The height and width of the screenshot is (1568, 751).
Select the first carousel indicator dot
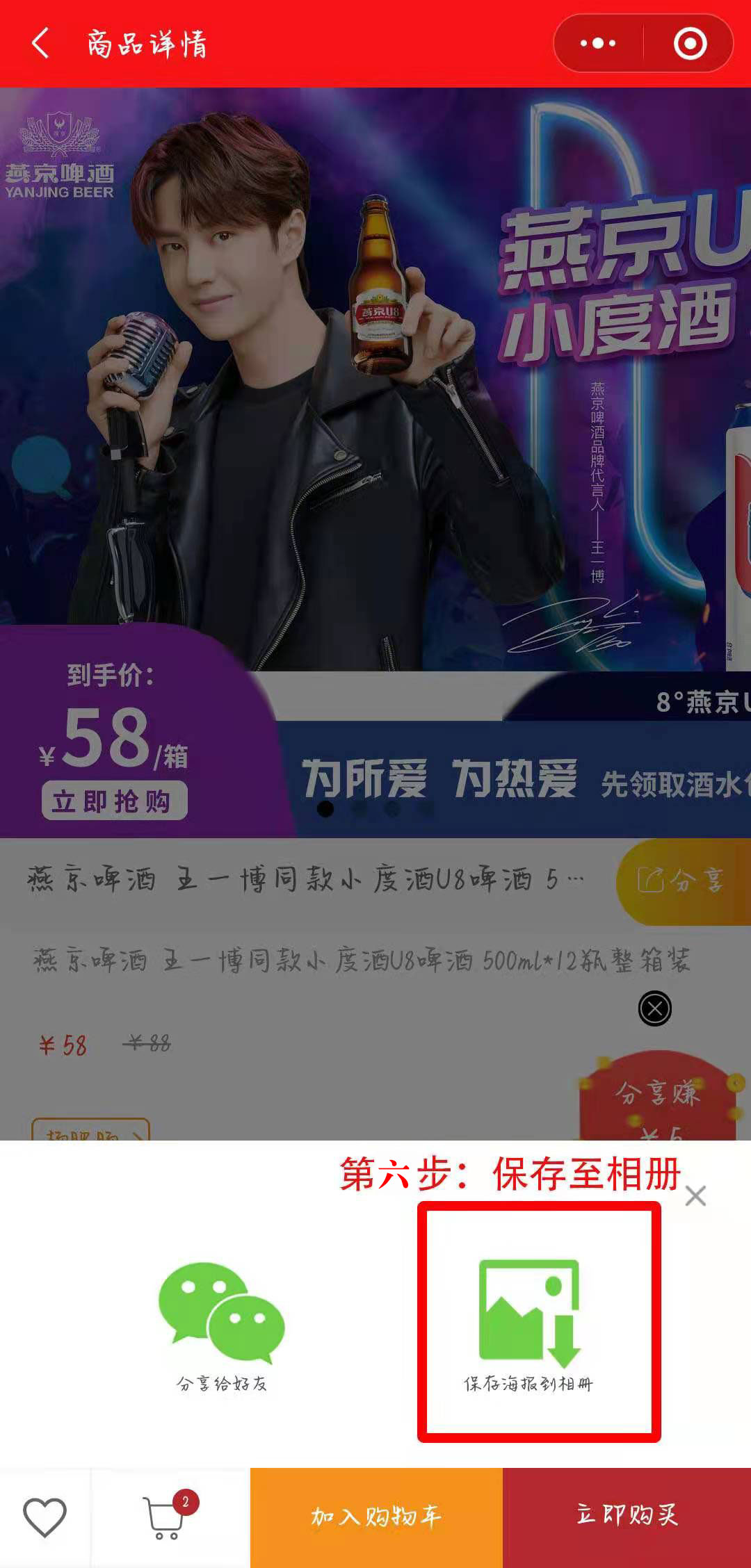point(324,810)
